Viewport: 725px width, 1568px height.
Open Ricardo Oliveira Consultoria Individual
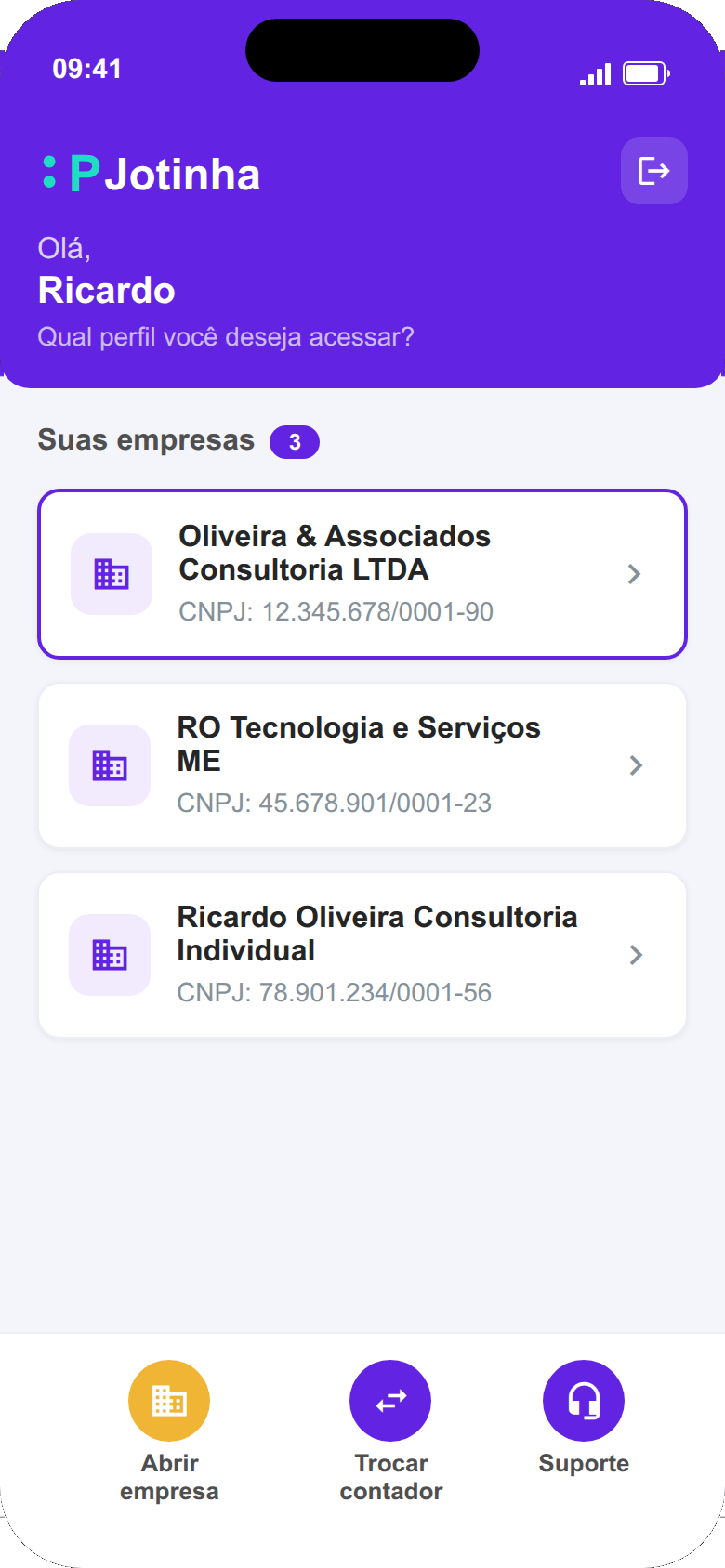coord(362,954)
